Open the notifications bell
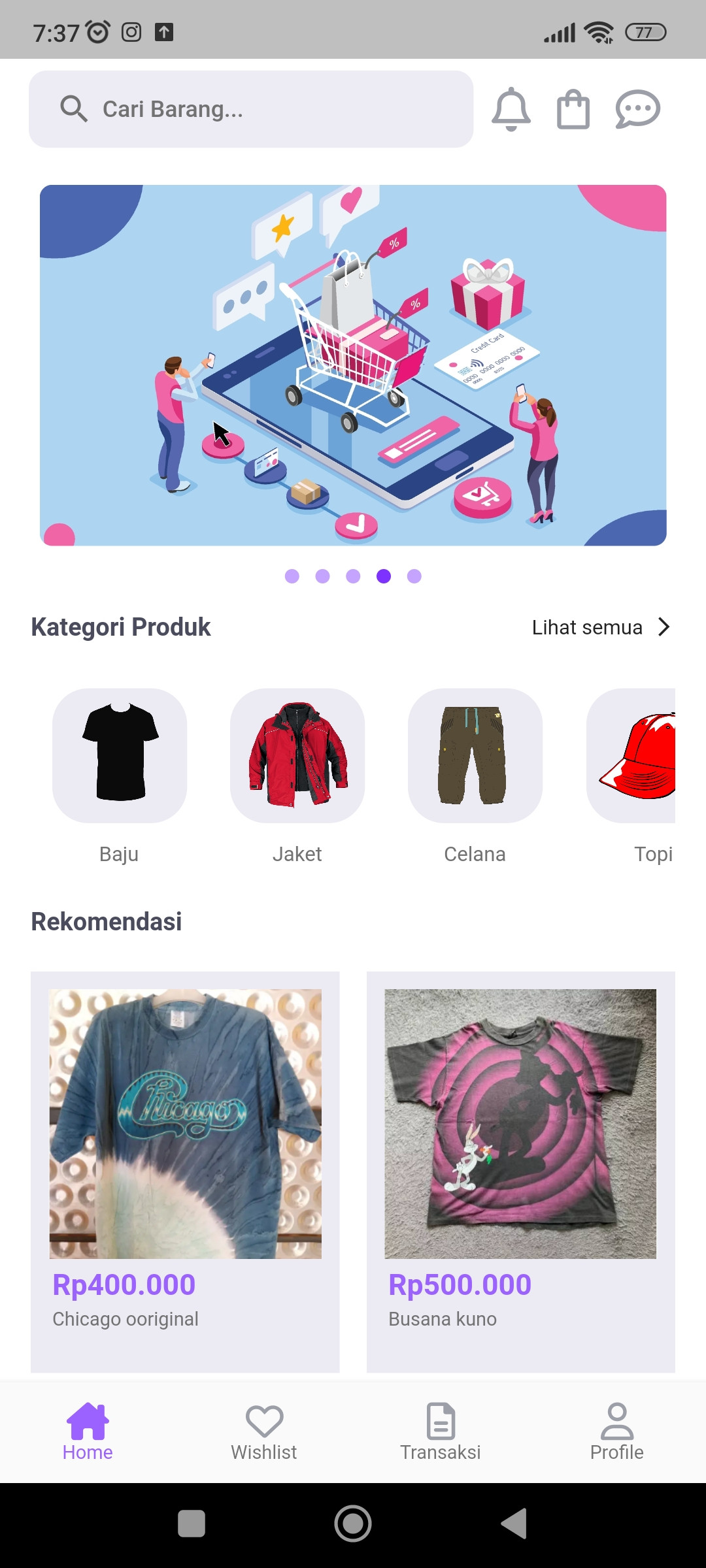This screenshot has height=1568, width=706. [511, 109]
